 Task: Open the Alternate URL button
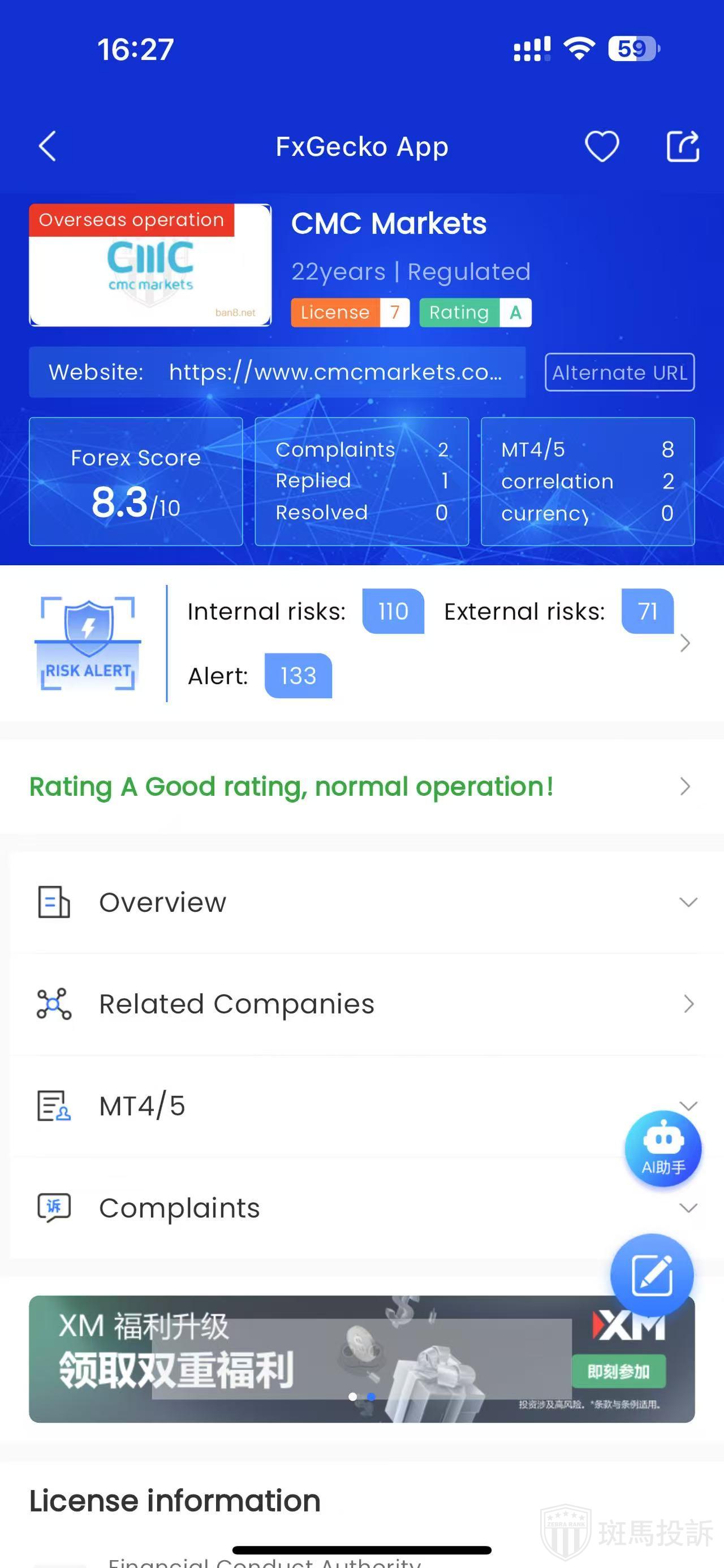(x=619, y=372)
